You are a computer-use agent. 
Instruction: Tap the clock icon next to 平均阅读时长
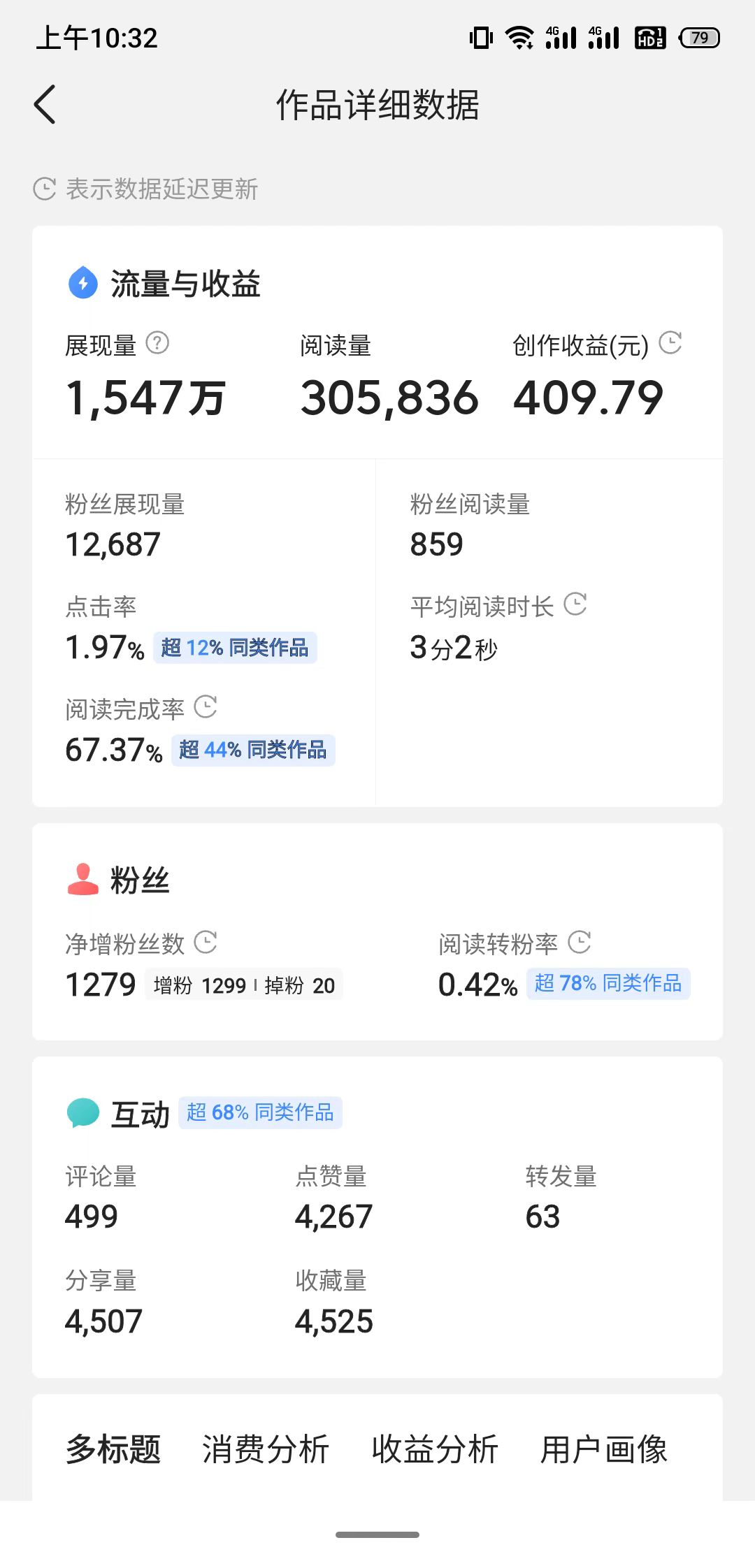(576, 605)
